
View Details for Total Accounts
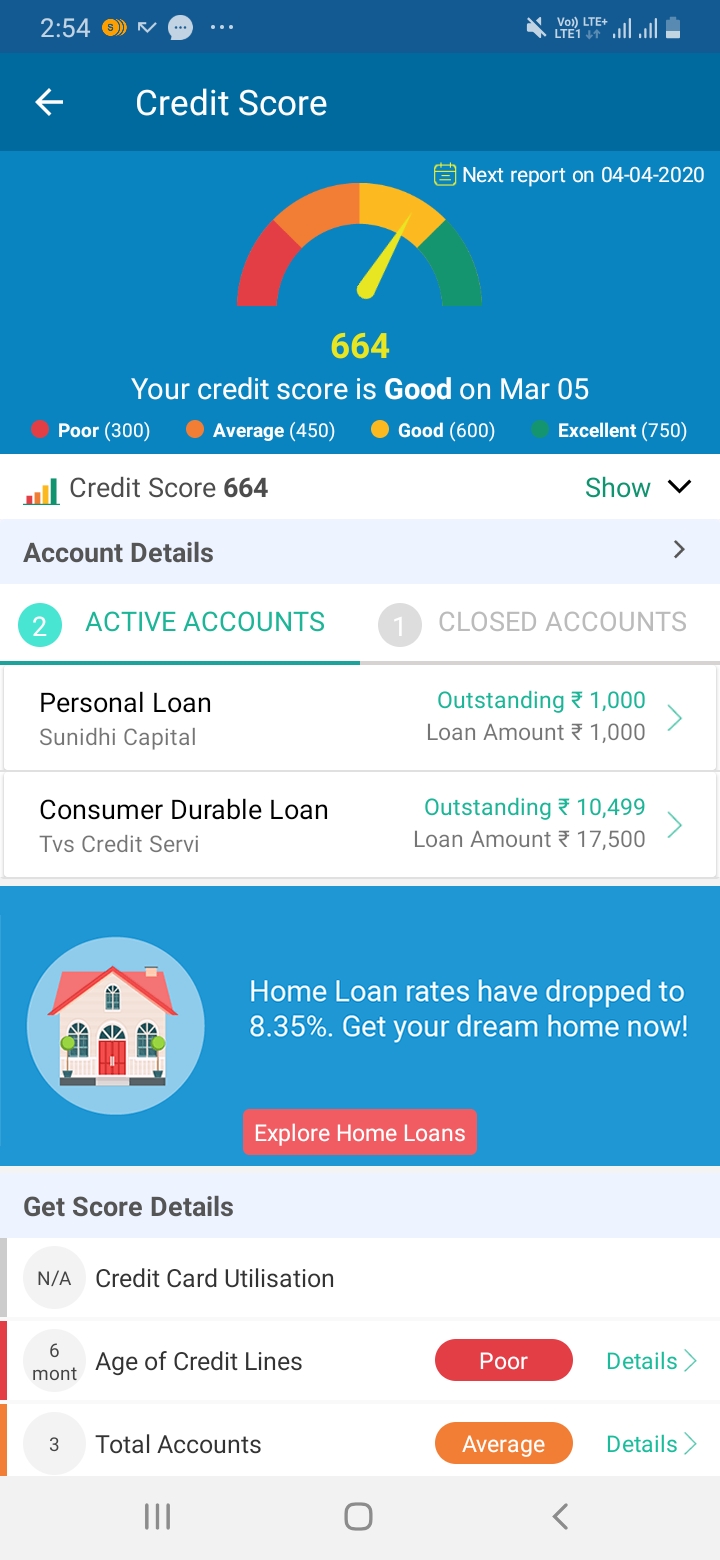[651, 1444]
